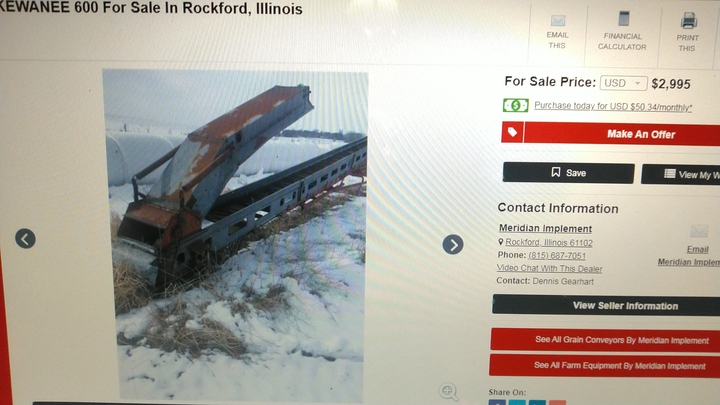Show the previous photo

click(25, 238)
